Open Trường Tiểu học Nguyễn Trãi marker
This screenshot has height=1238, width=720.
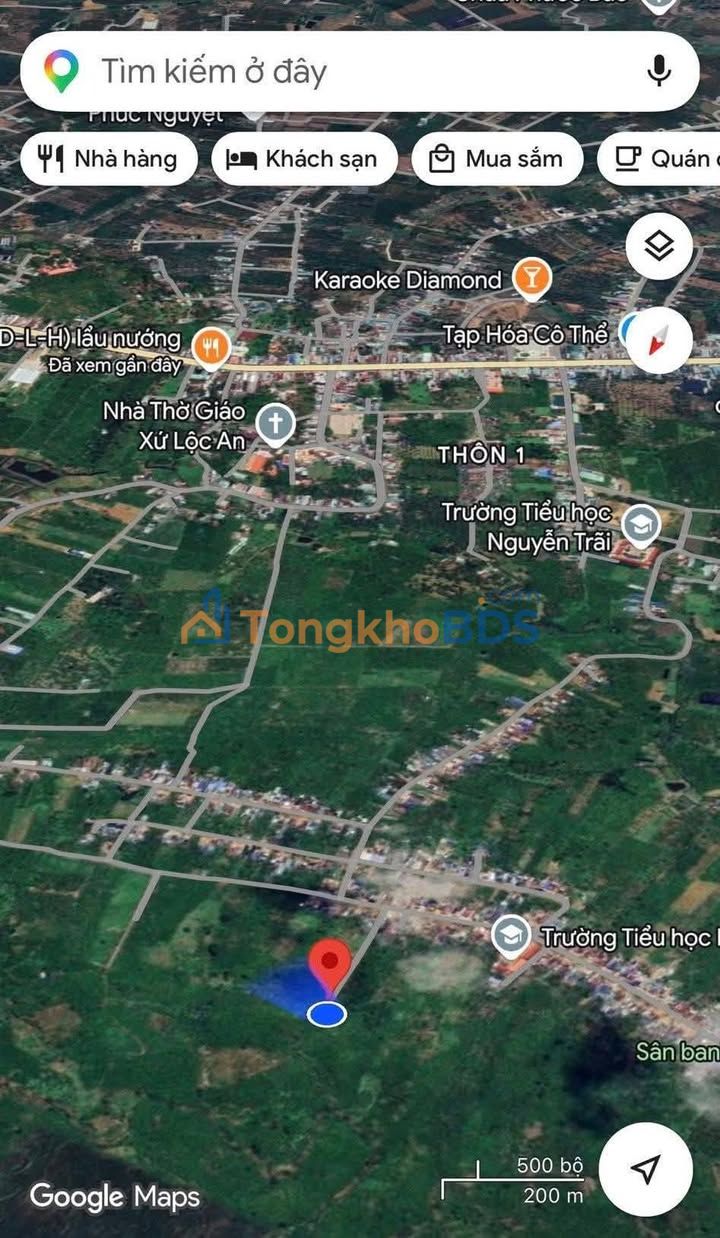pos(641,523)
